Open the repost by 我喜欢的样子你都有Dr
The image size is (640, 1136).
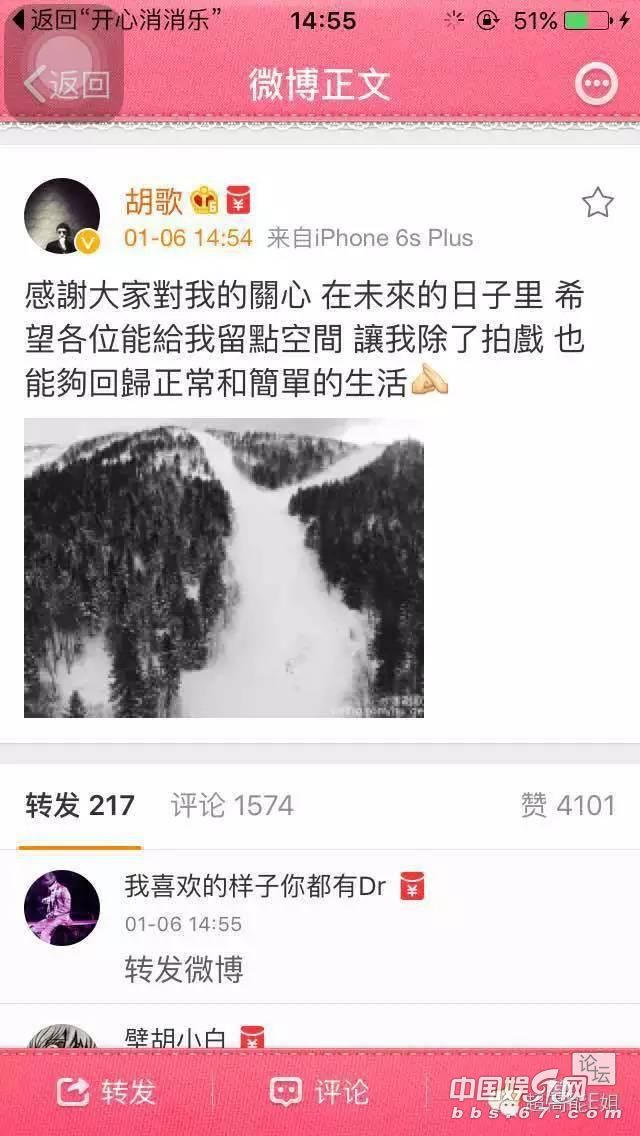coord(320,927)
